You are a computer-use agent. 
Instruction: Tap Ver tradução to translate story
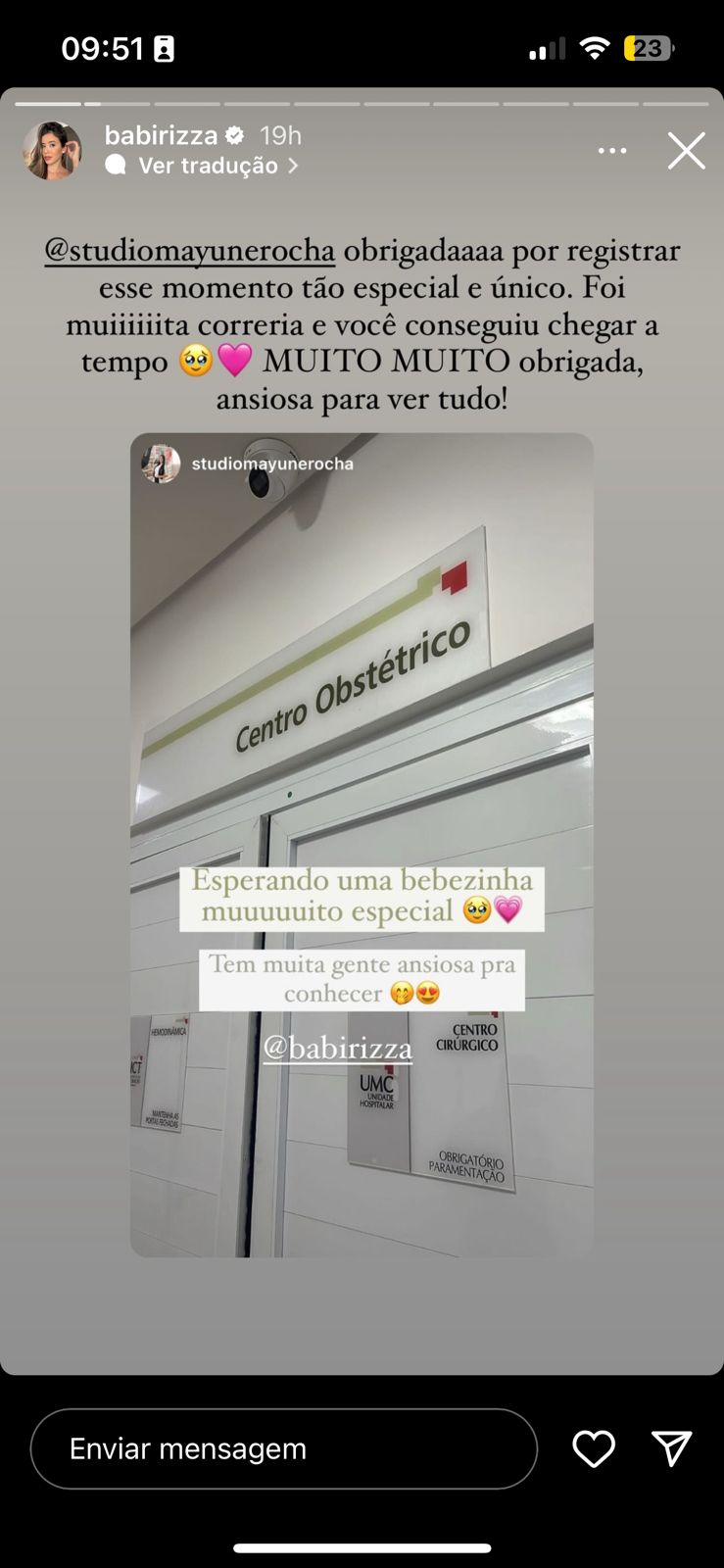click(208, 166)
